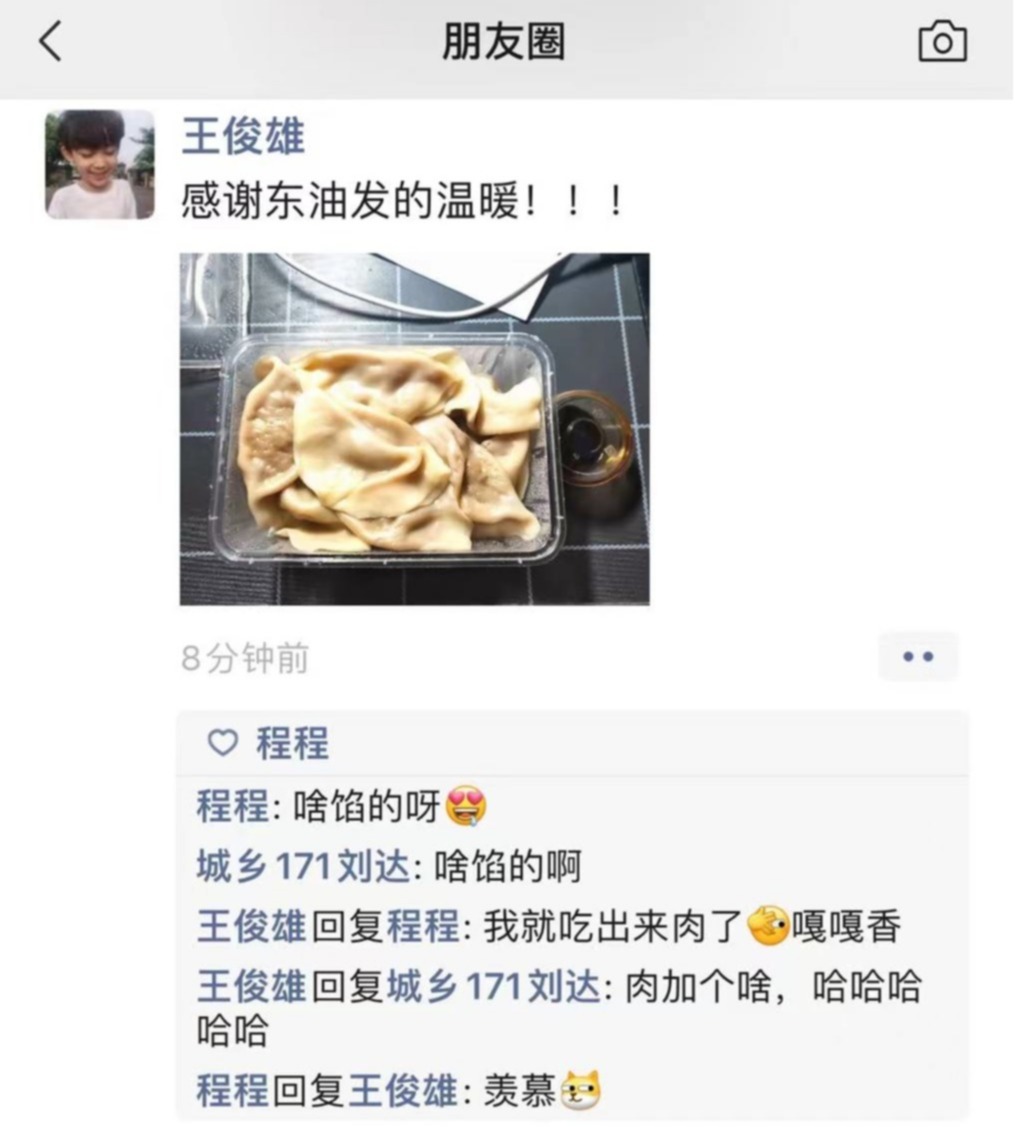Reply to 程程's 羡慕 comment
Image resolution: width=1015 pixels, height=1127 pixels.
(520, 1090)
